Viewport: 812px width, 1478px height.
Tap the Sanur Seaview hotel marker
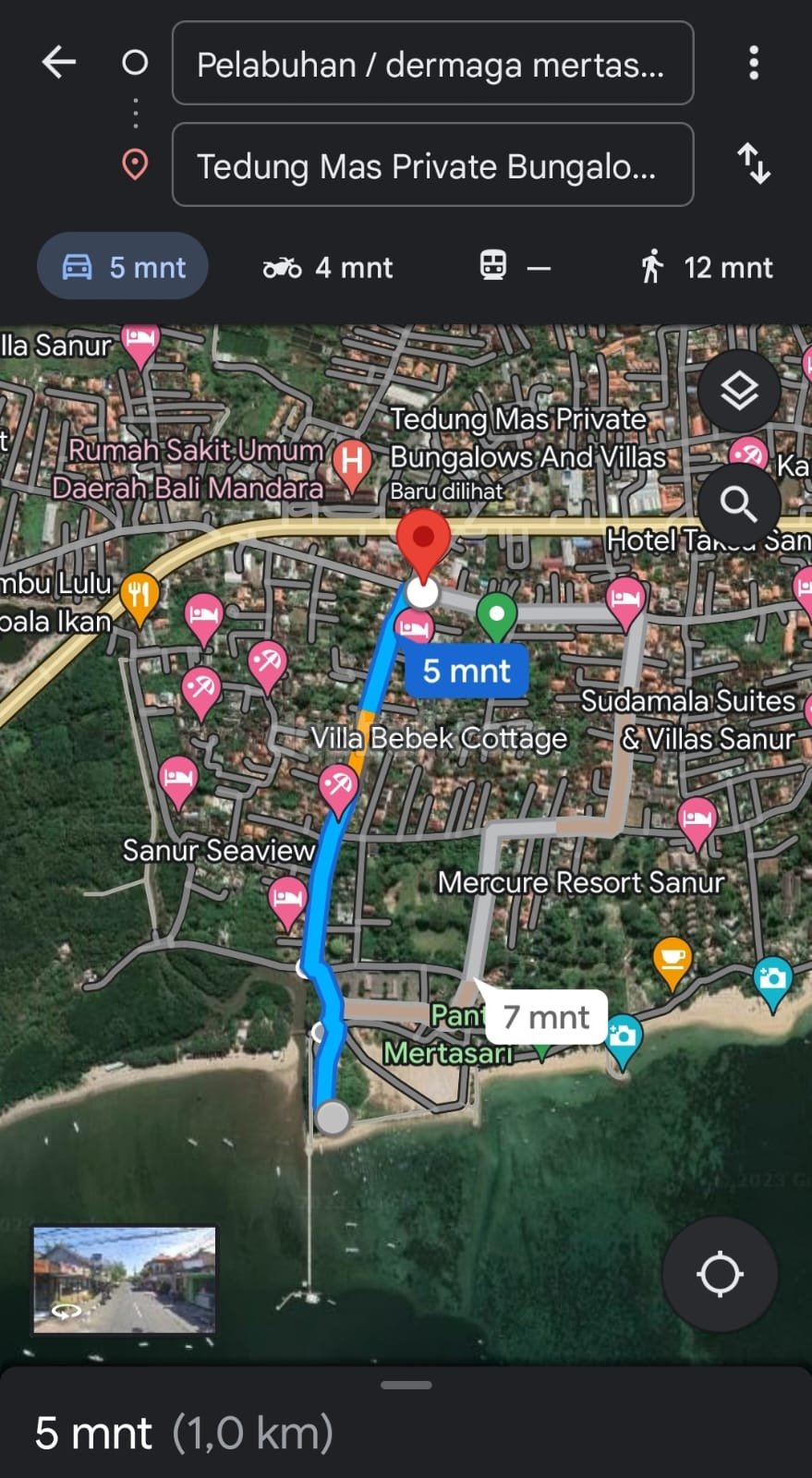[287, 896]
